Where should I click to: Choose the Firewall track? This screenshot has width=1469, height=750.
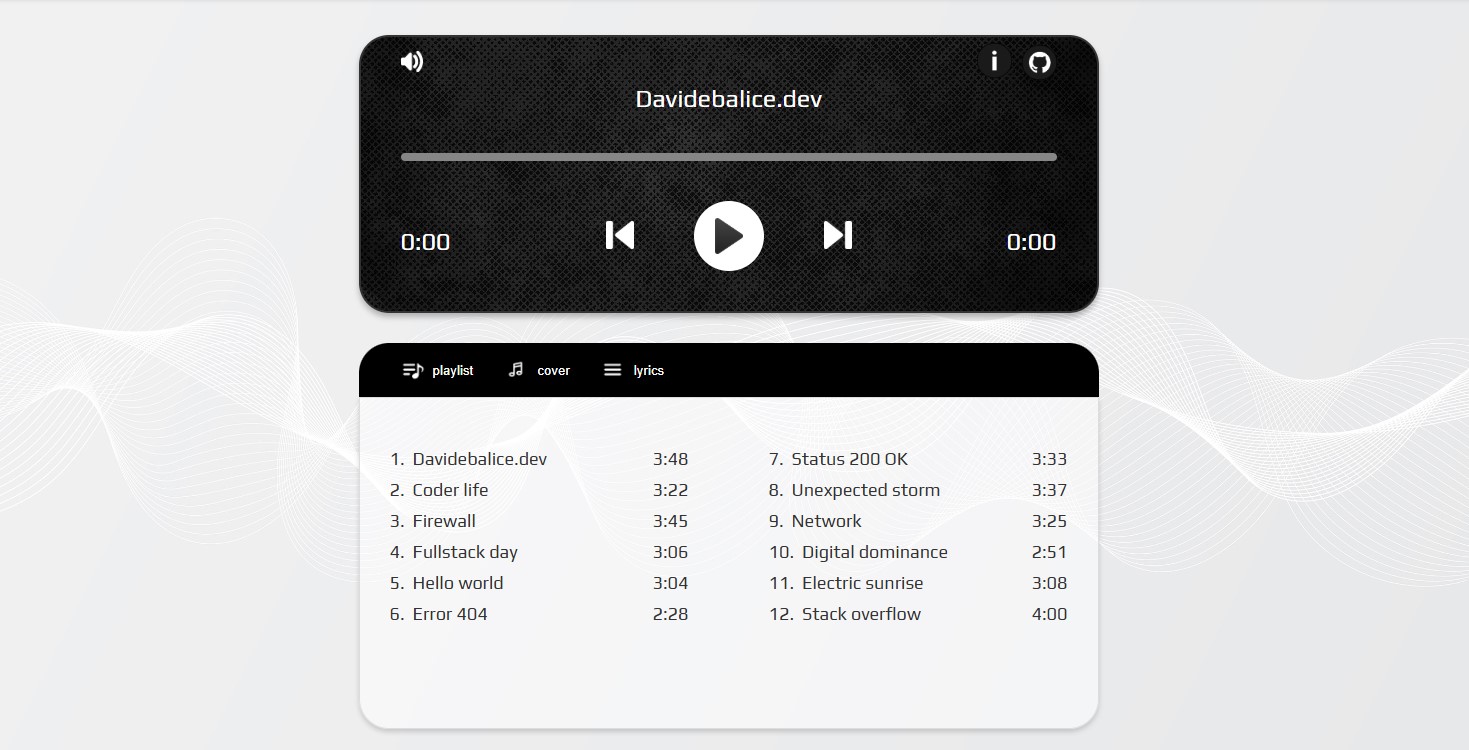[x=444, y=522]
